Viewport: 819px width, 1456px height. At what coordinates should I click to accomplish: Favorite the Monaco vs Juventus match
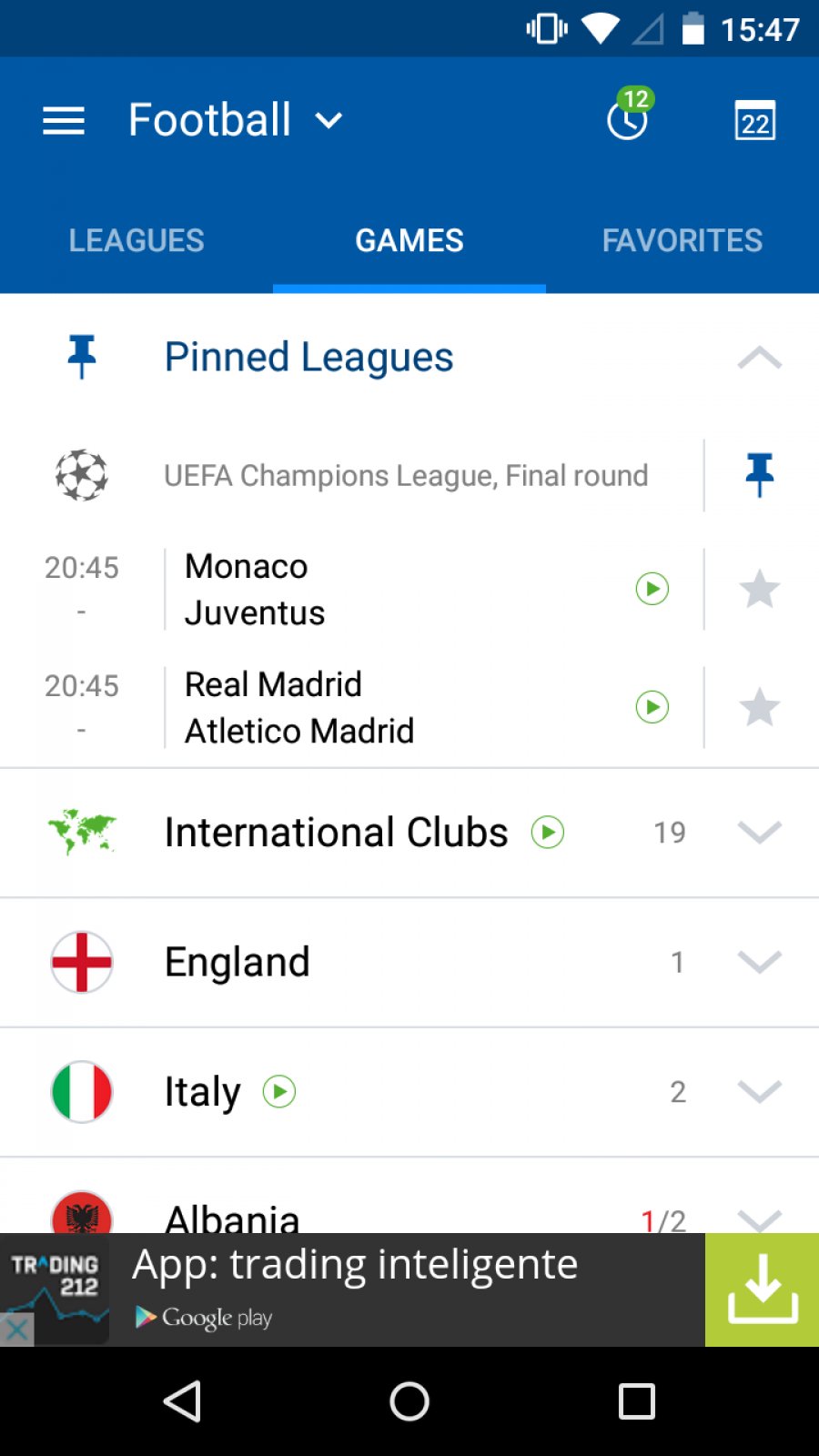click(x=761, y=589)
